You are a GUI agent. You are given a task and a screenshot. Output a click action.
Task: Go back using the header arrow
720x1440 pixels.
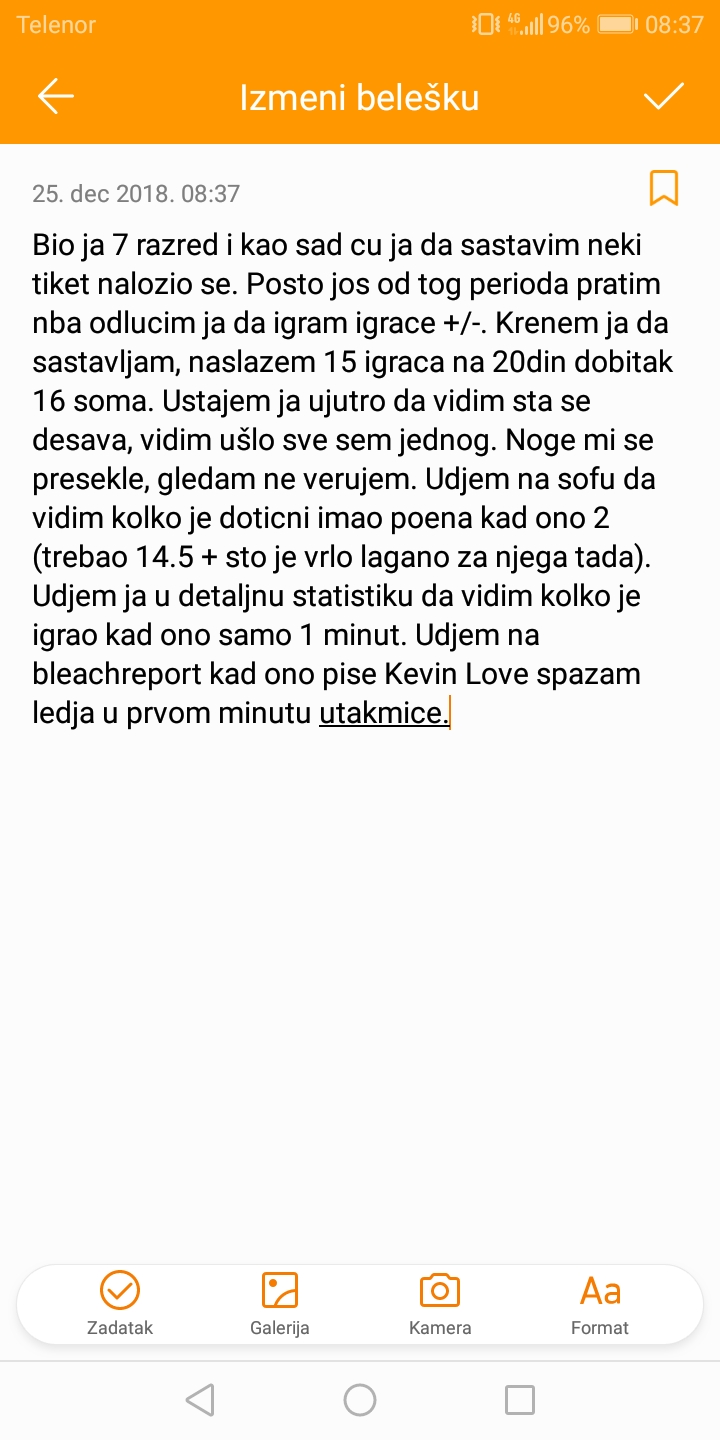56,96
